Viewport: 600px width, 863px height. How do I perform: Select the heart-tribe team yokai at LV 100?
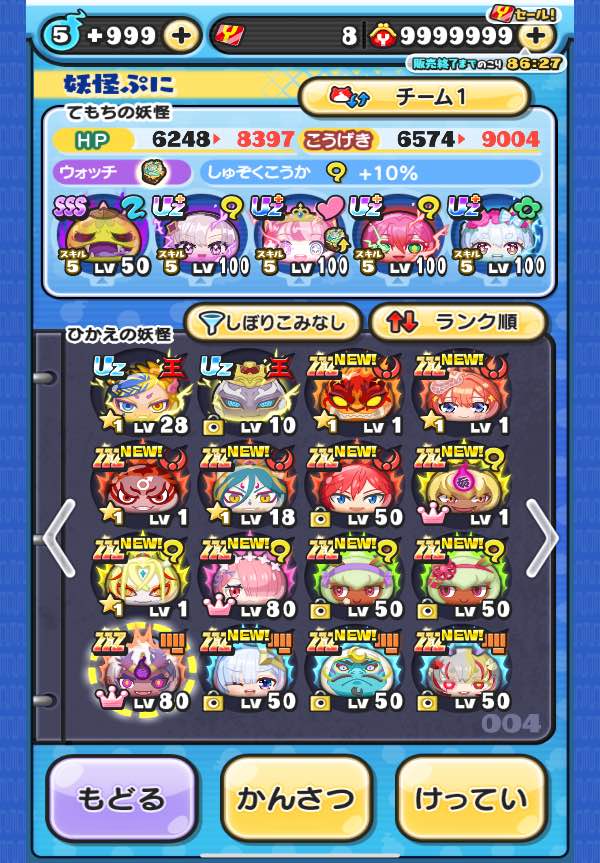point(300,238)
